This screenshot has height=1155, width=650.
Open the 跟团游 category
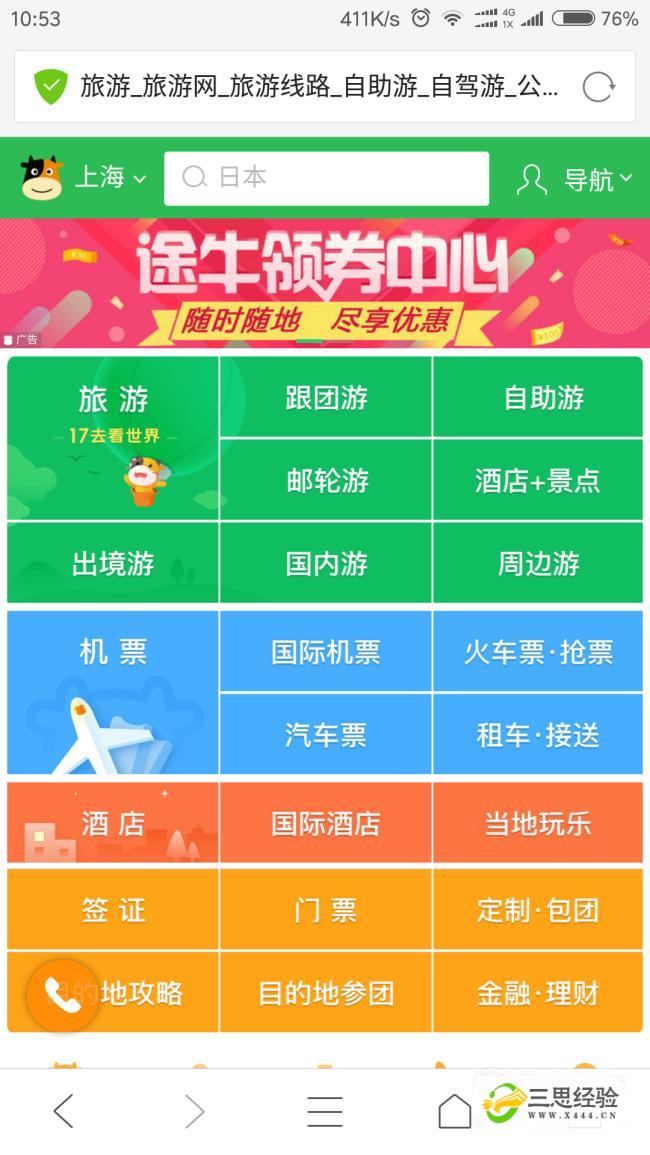coord(326,398)
